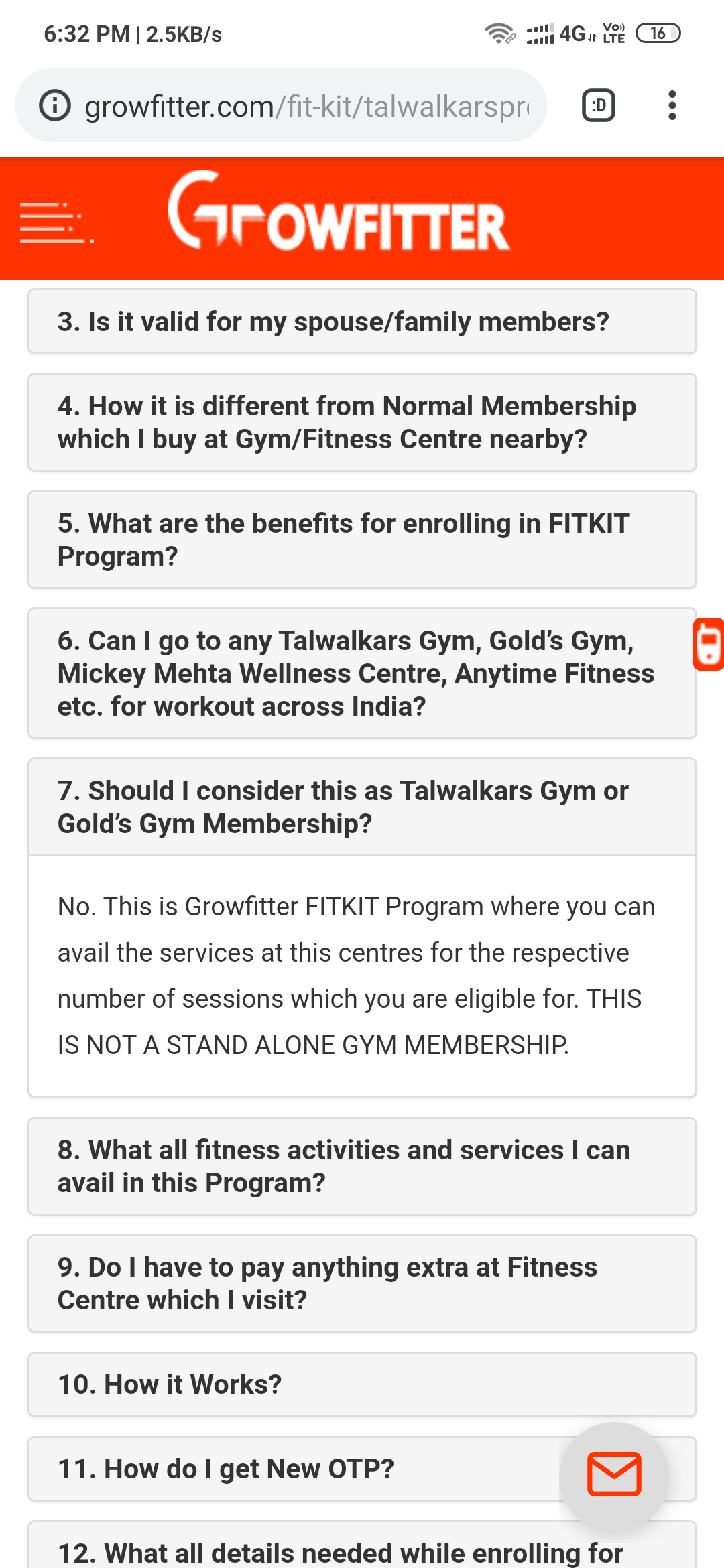724x1568 pixels.
Task: Open the Growfitter hamburger menu
Action: pyautogui.click(x=56, y=222)
